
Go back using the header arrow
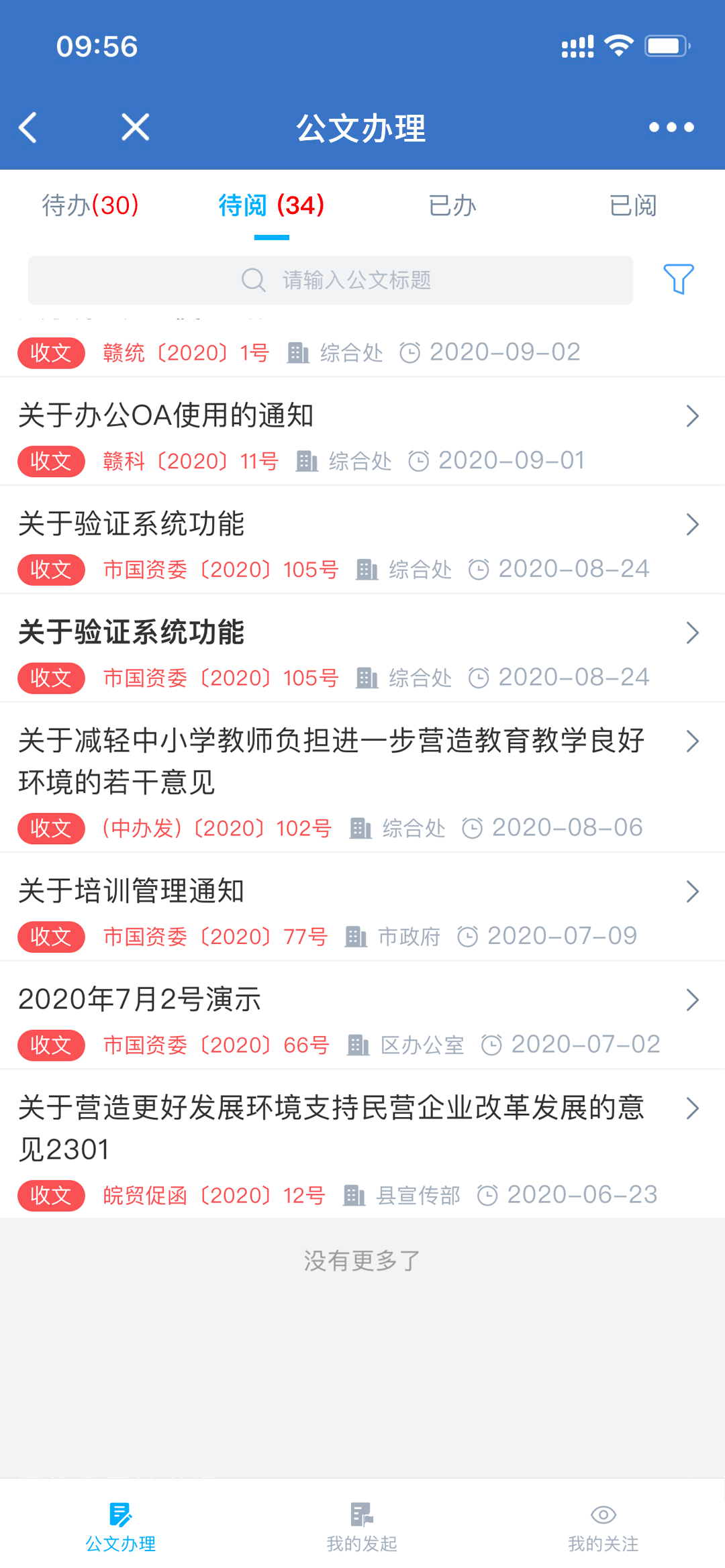click(28, 127)
